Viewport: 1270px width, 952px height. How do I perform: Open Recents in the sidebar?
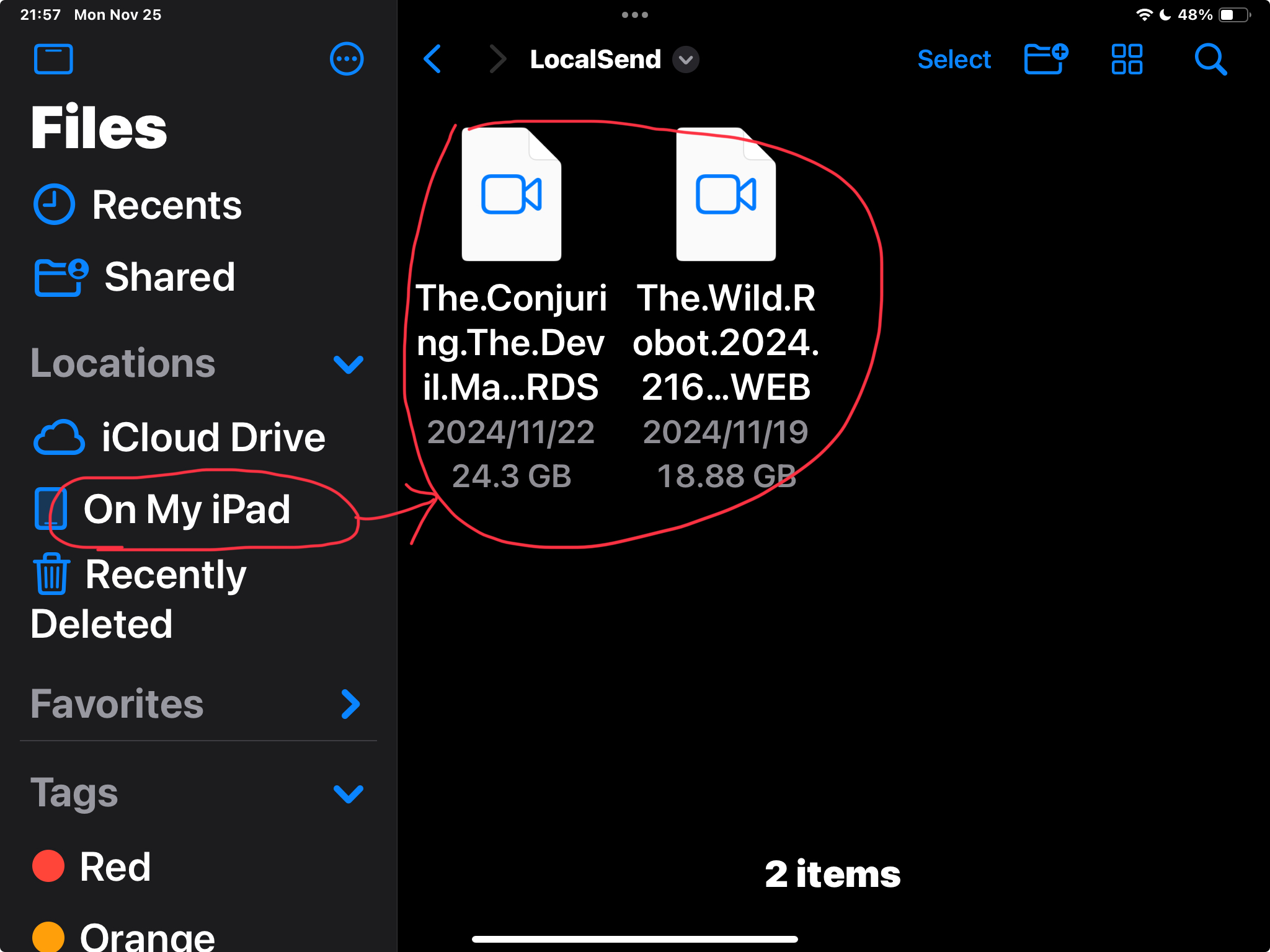coord(166,205)
